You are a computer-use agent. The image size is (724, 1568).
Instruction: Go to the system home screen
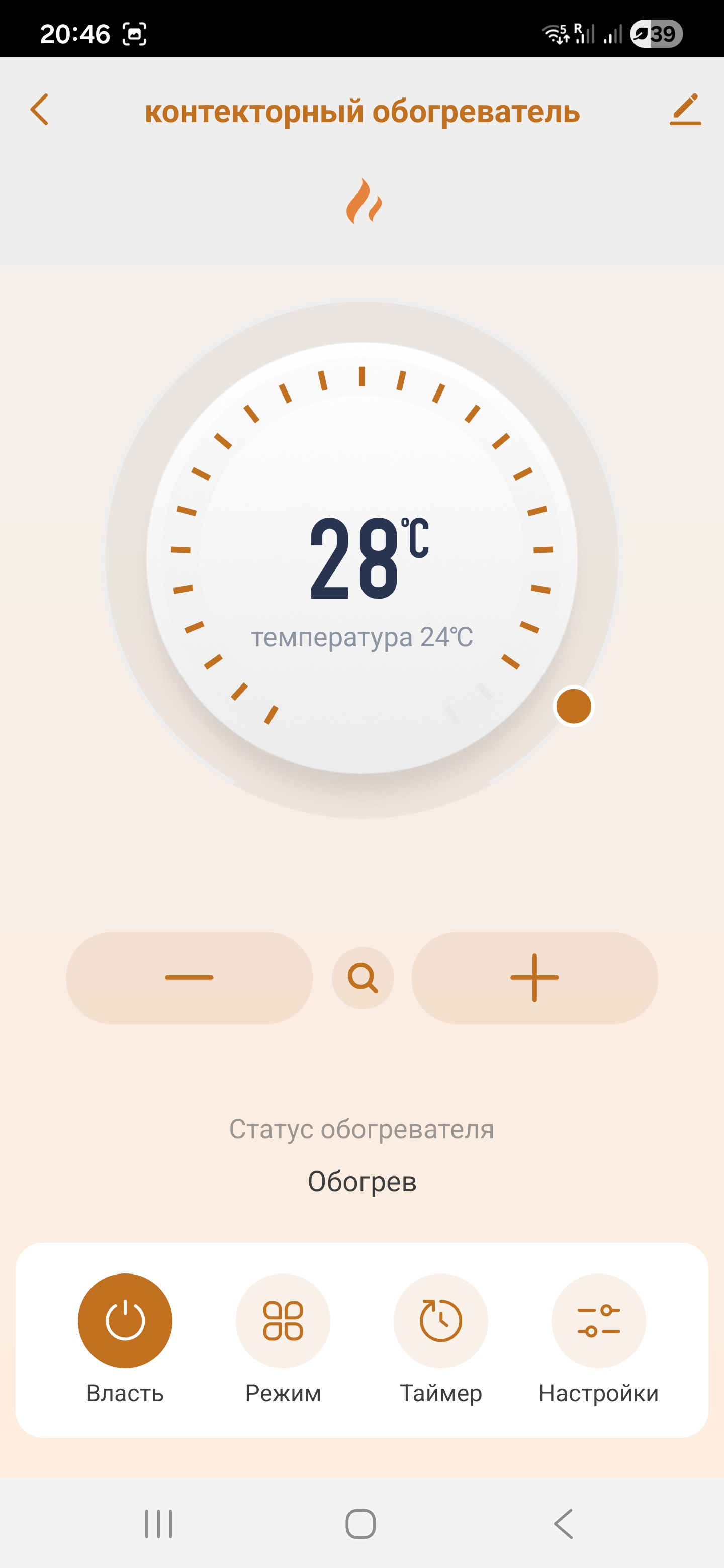(360, 1524)
